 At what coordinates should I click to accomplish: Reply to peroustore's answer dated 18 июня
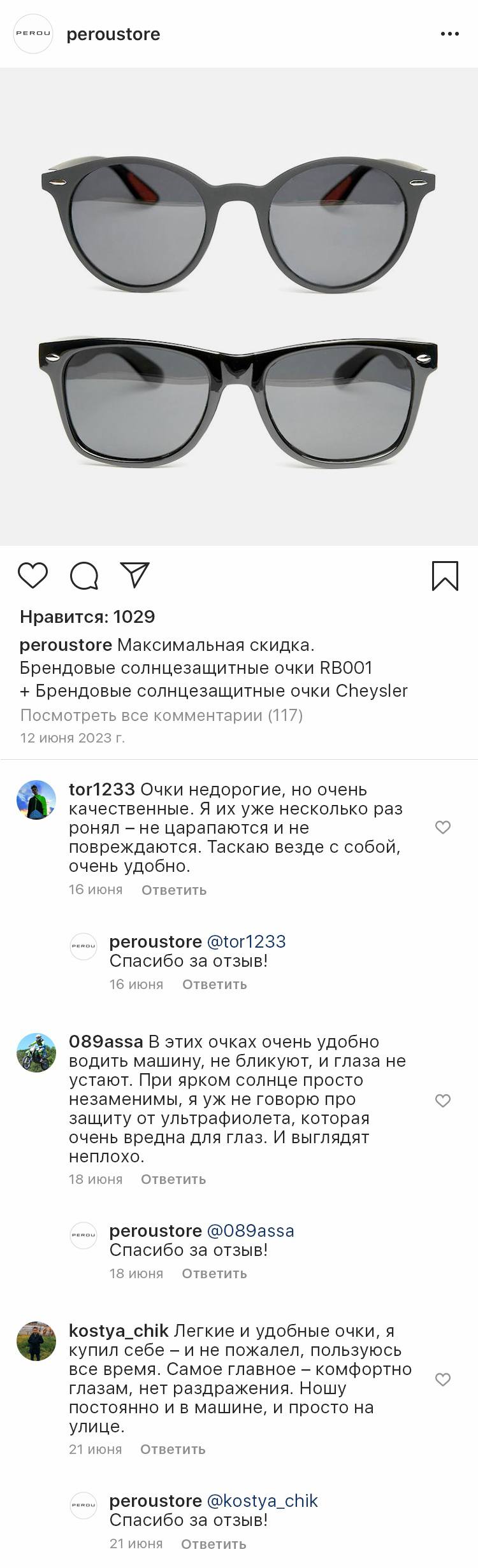pos(214,1273)
